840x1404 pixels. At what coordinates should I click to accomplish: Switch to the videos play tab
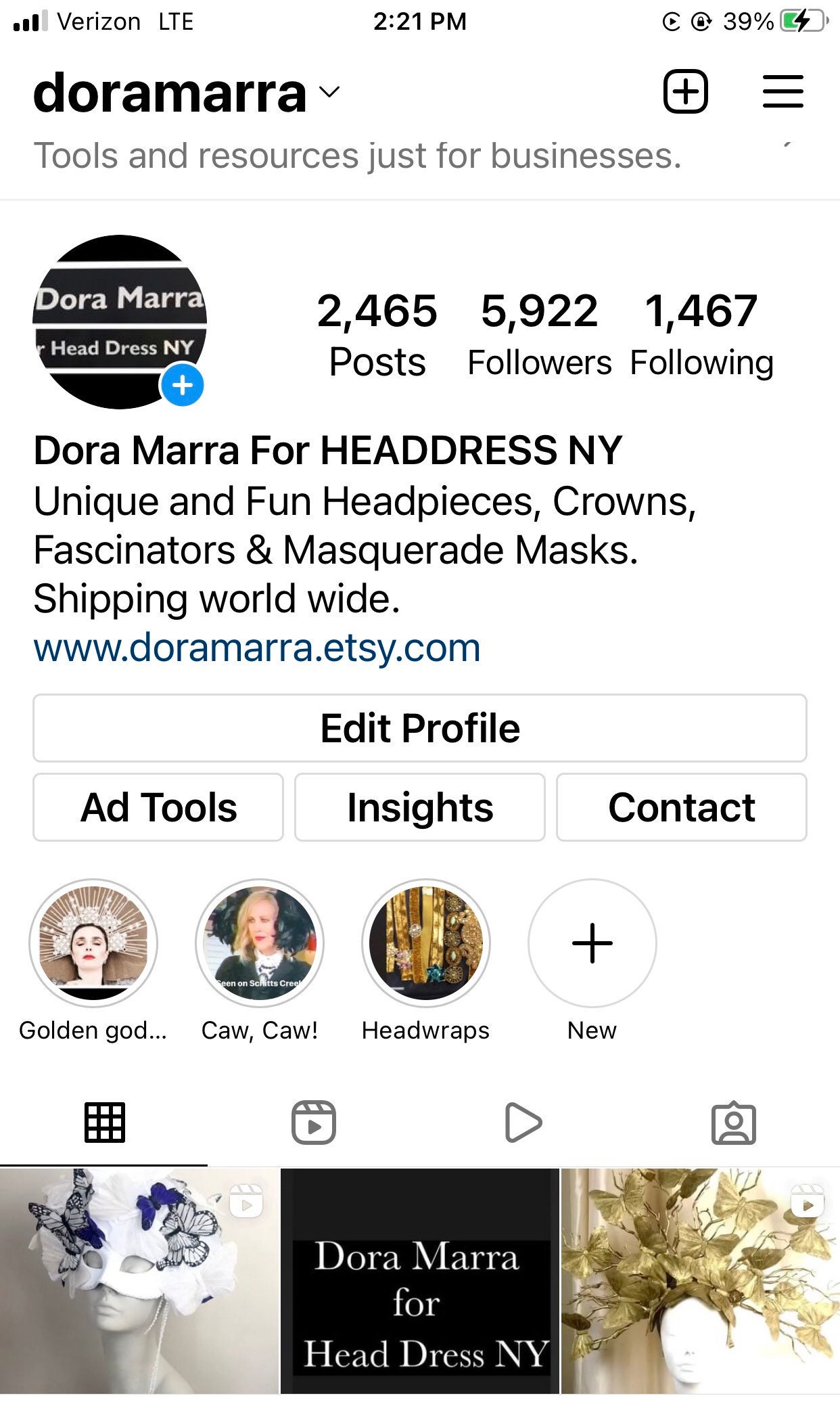tap(523, 1123)
